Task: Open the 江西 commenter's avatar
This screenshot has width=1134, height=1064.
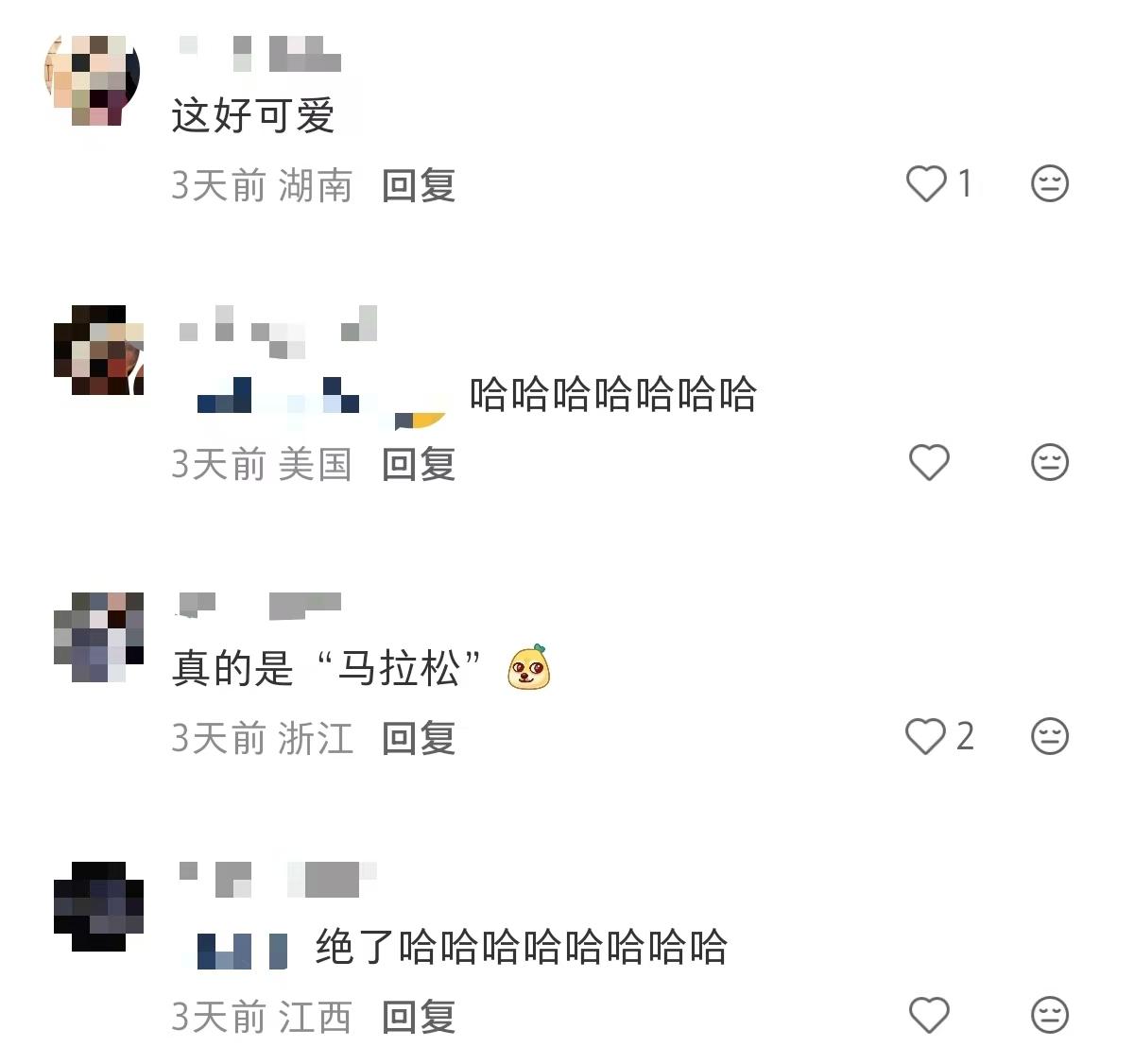Action: pyautogui.click(x=98, y=906)
